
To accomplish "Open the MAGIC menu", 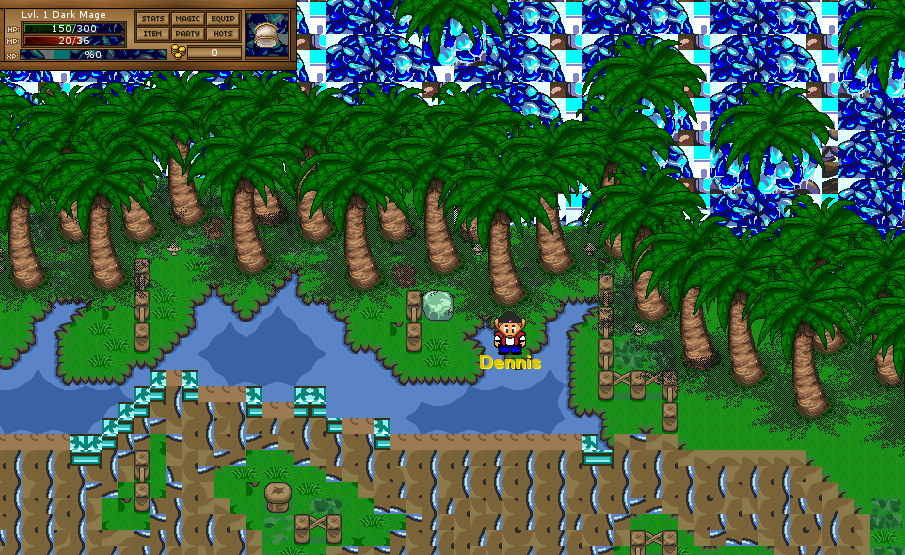I will [x=187, y=19].
